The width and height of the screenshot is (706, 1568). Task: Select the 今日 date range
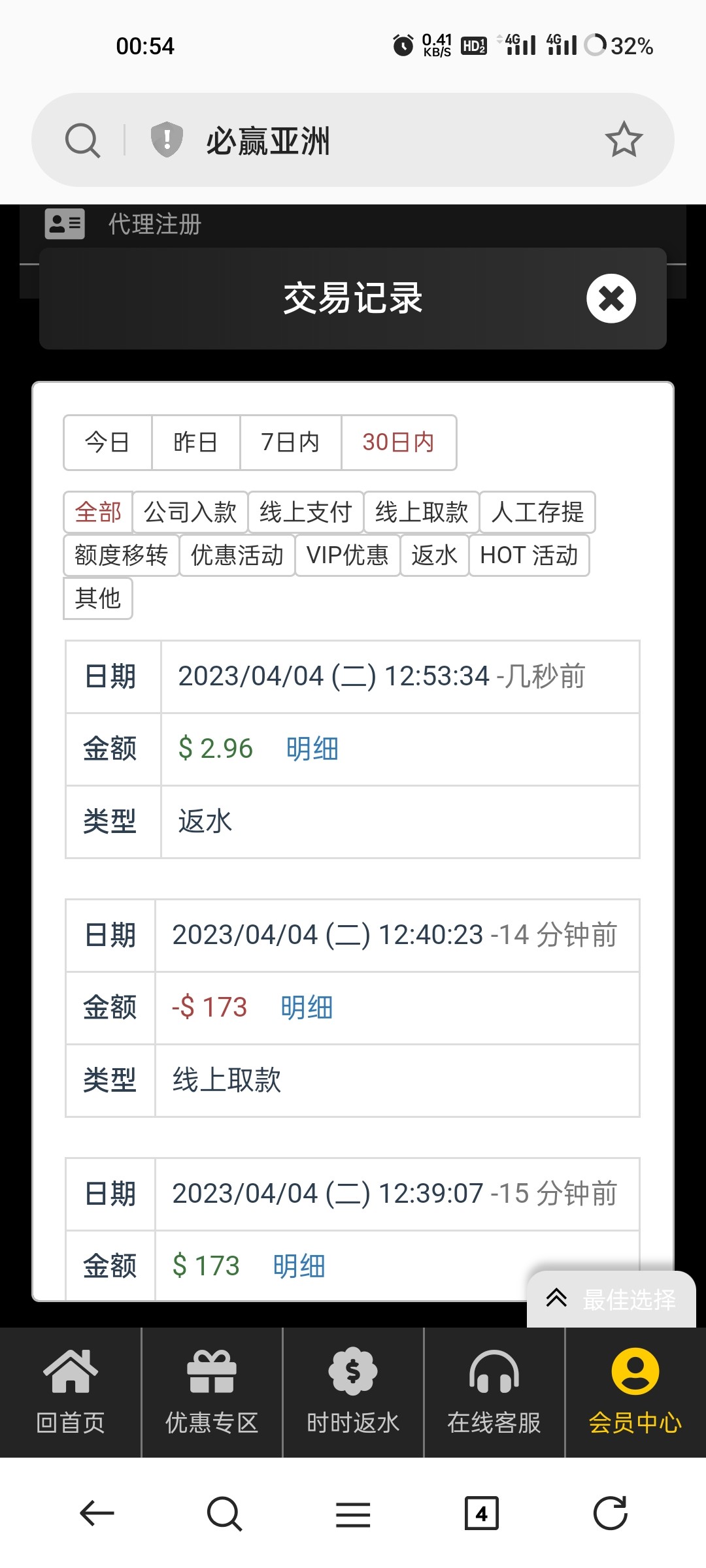click(x=108, y=442)
